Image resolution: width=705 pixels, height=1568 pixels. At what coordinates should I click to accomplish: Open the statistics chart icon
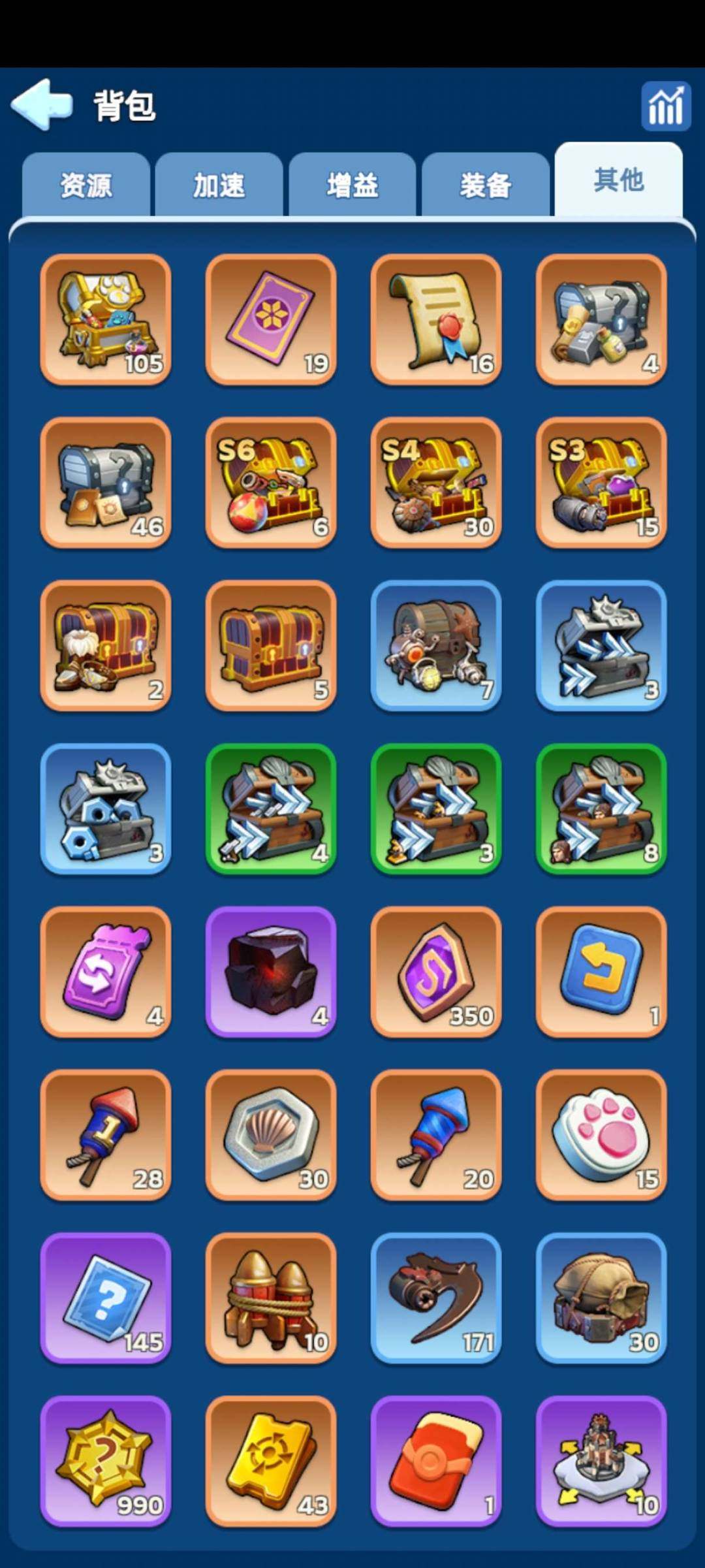[x=665, y=106]
